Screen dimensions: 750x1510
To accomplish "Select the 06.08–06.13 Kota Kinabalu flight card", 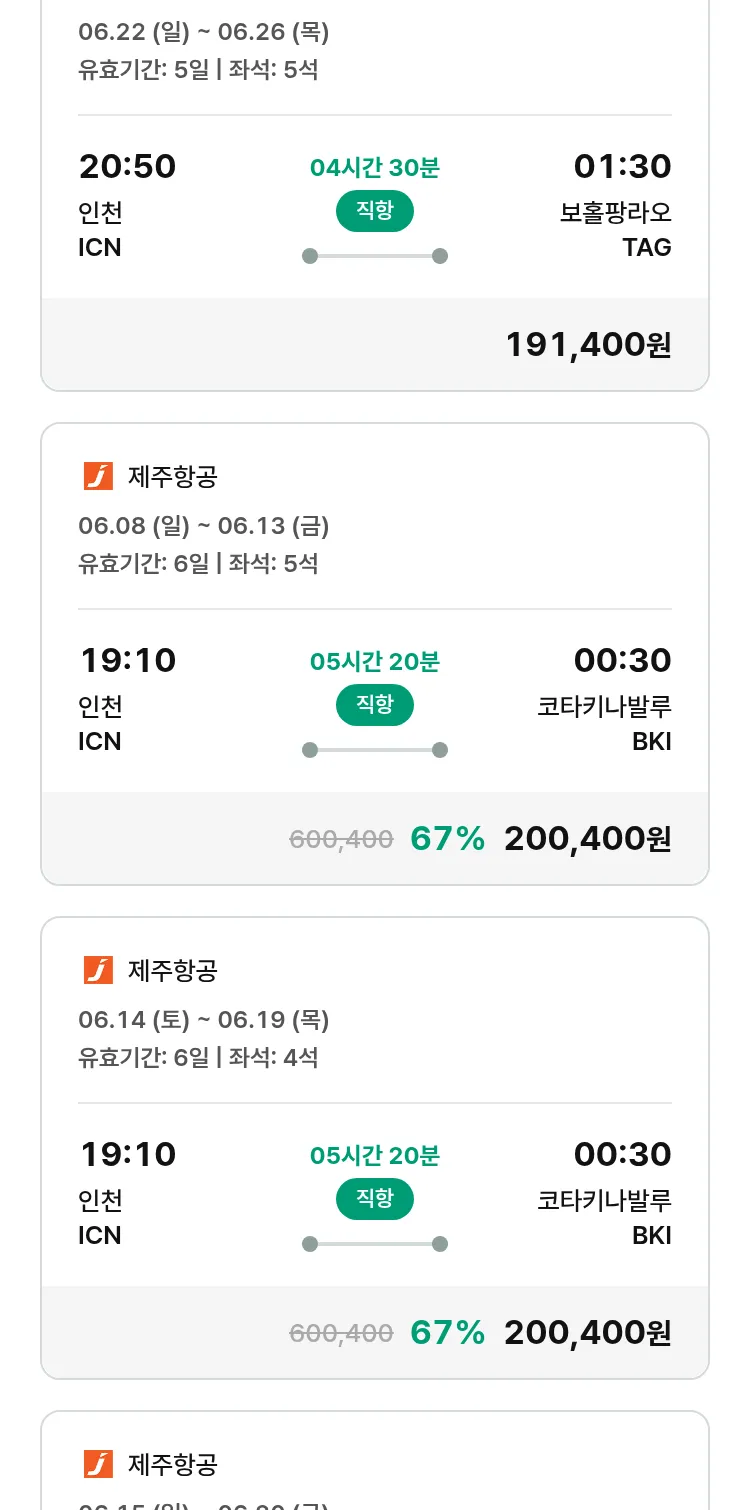I will pyautogui.click(x=375, y=654).
